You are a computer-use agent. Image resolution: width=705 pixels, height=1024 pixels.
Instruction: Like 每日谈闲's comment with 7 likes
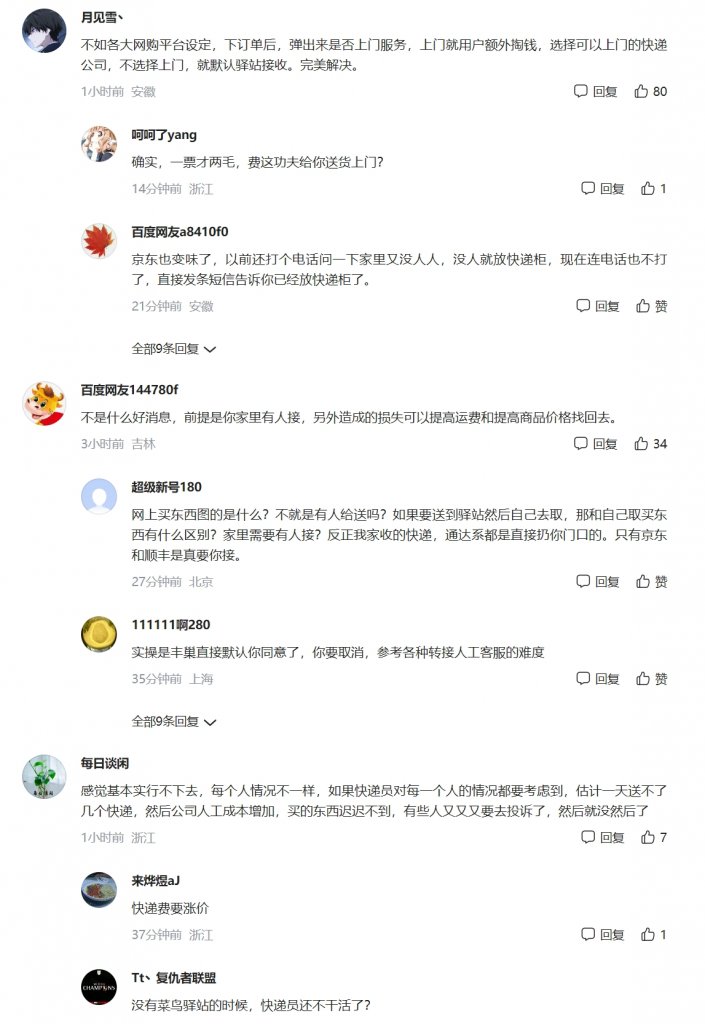[x=654, y=837]
